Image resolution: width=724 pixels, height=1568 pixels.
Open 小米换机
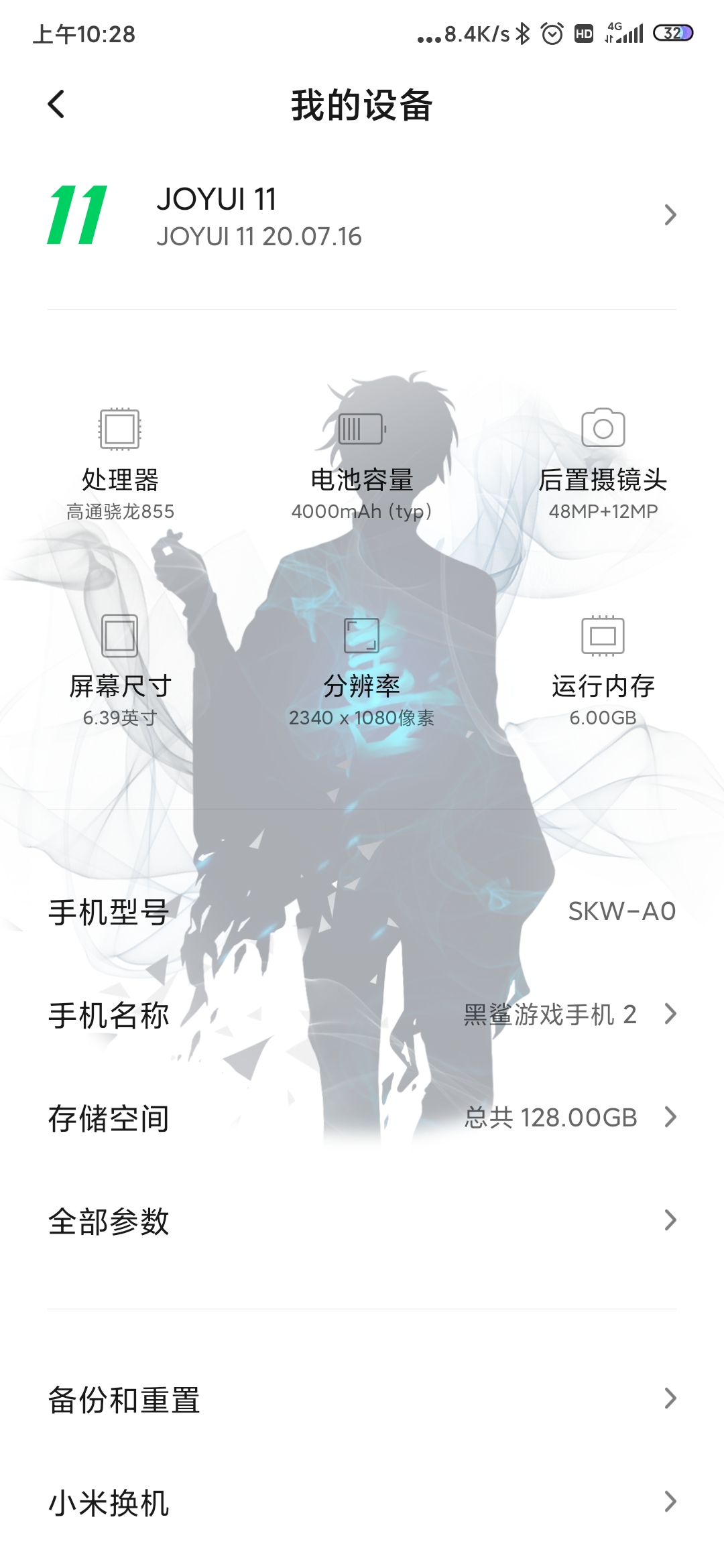(362, 1502)
